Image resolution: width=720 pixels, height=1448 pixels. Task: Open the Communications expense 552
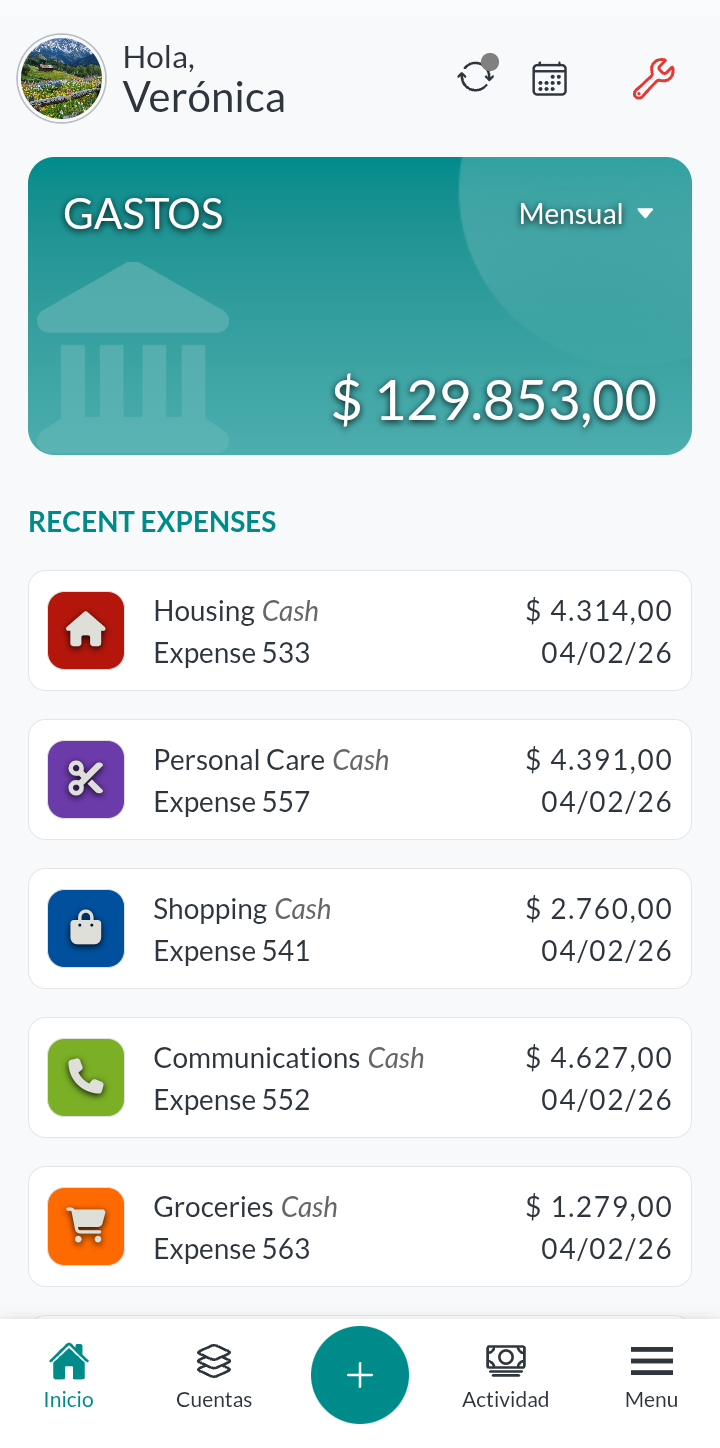[x=360, y=1078]
